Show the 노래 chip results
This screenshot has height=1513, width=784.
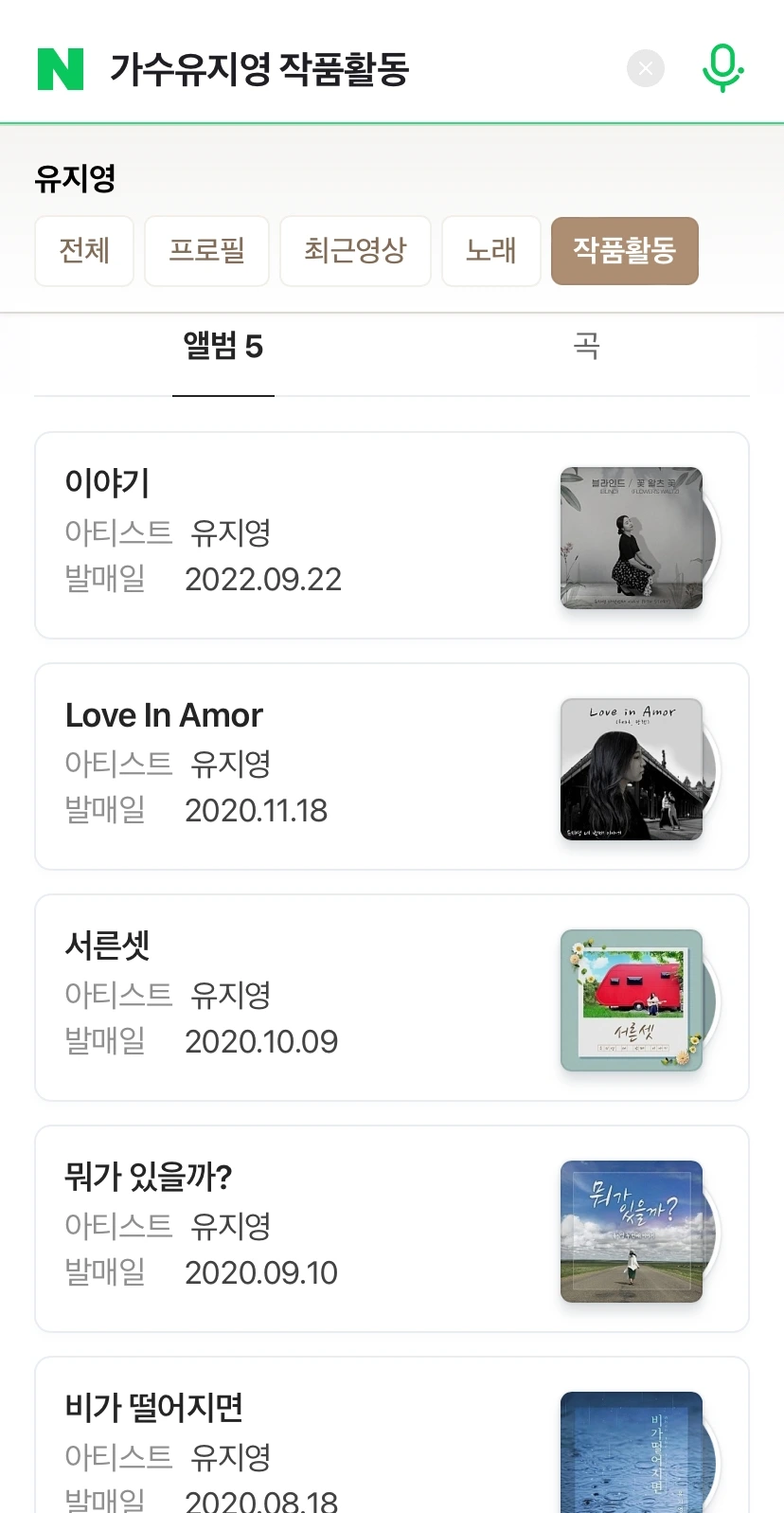490,251
